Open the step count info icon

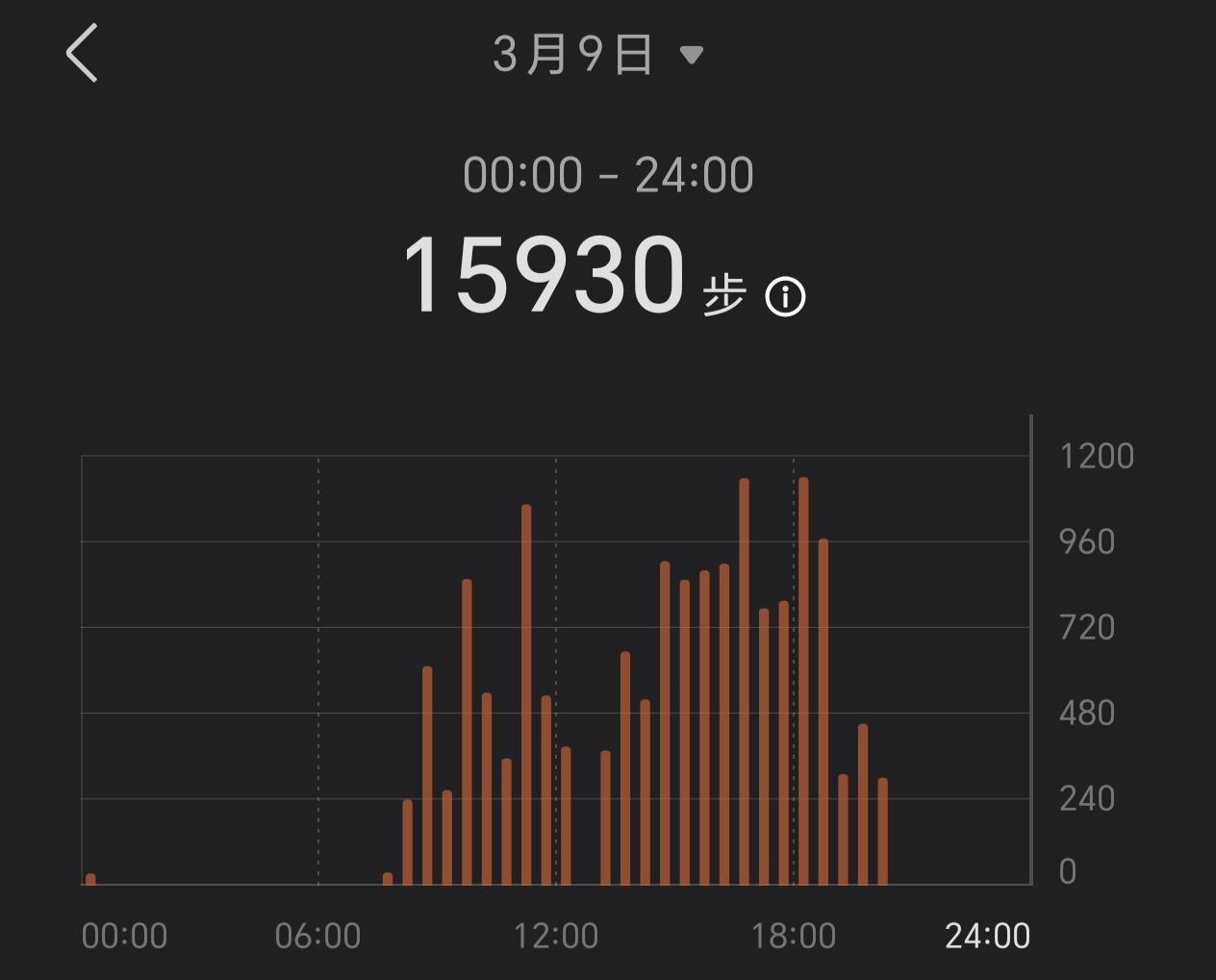point(785,296)
